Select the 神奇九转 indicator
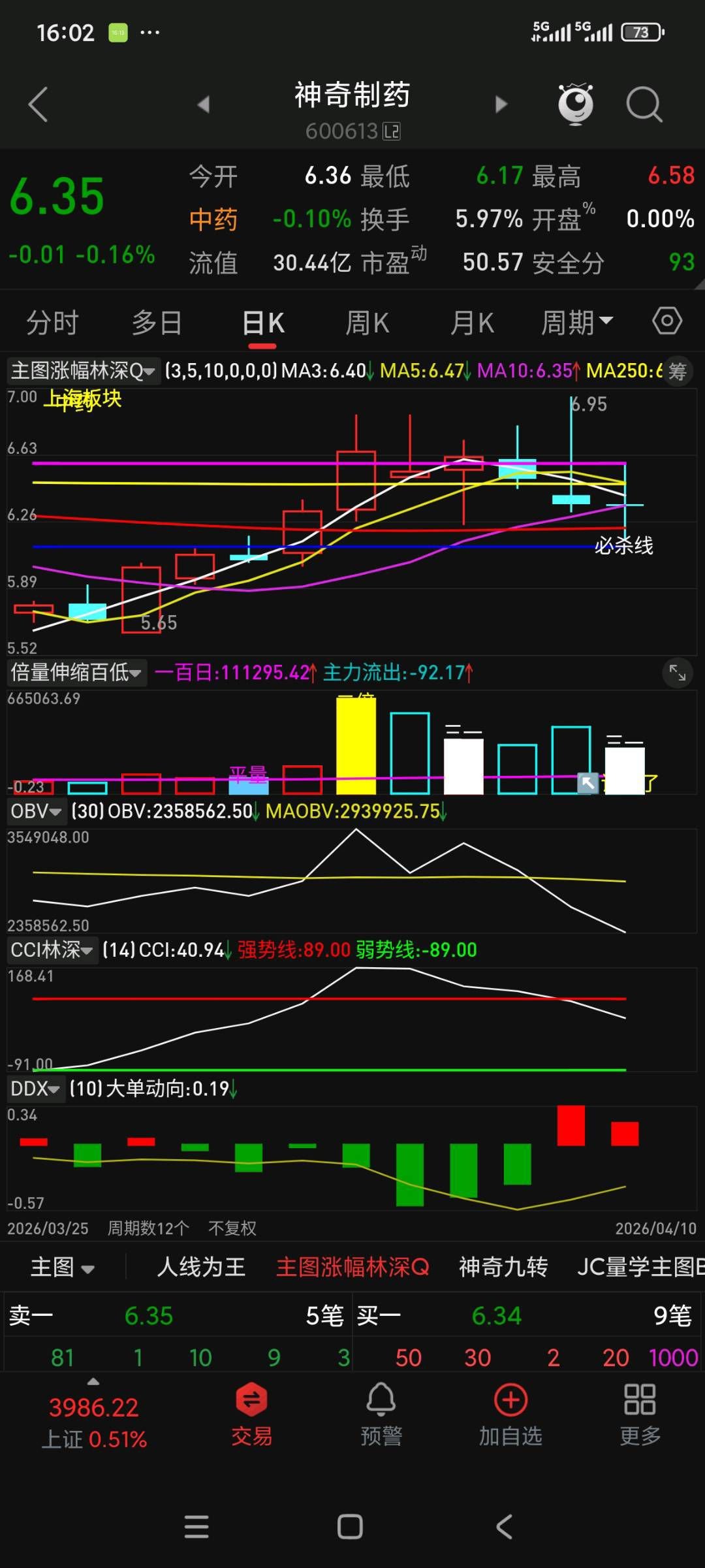The image size is (705, 1568). click(x=503, y=1267)
